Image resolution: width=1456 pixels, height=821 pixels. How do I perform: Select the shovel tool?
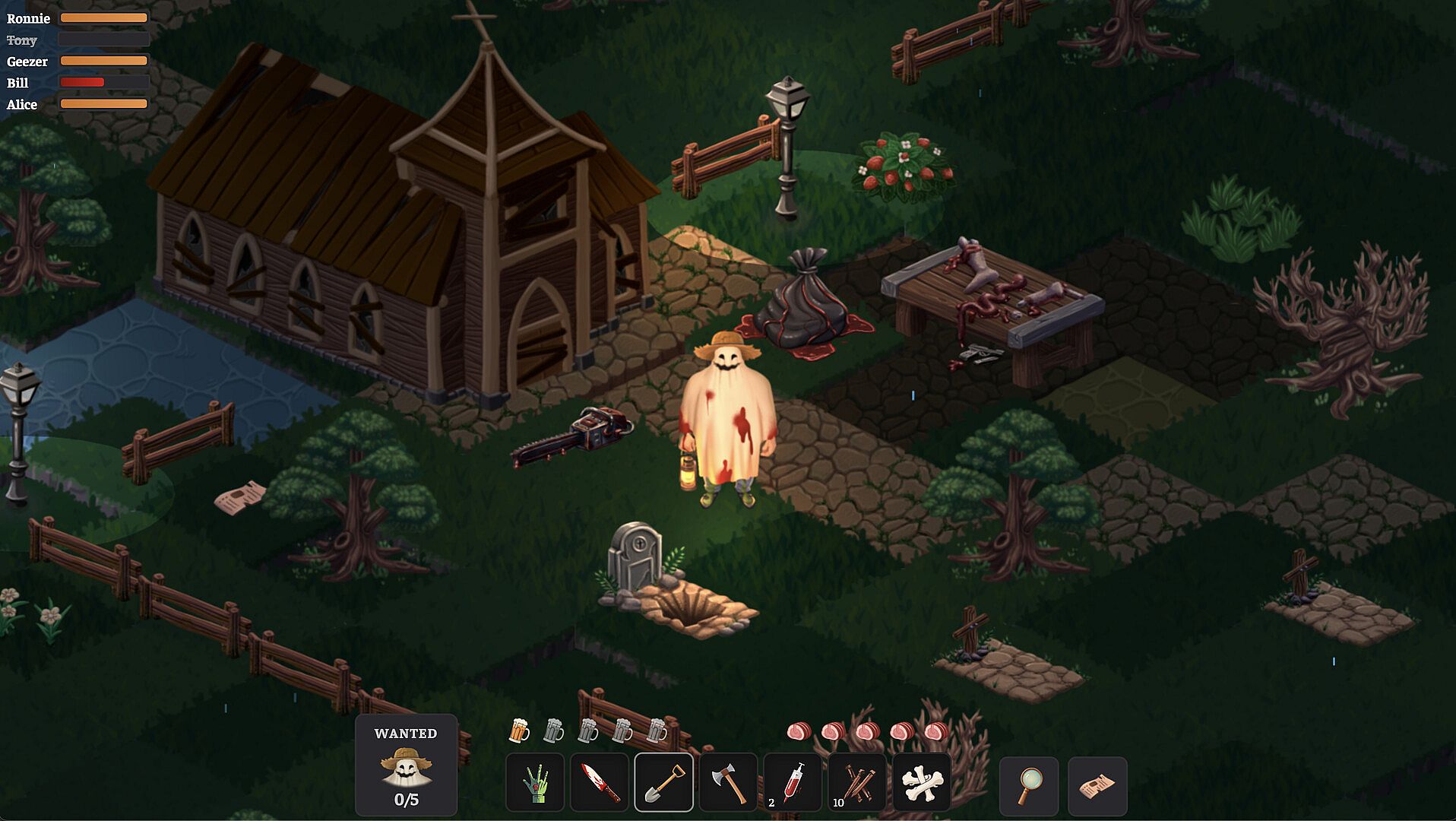tap(664, 783)
